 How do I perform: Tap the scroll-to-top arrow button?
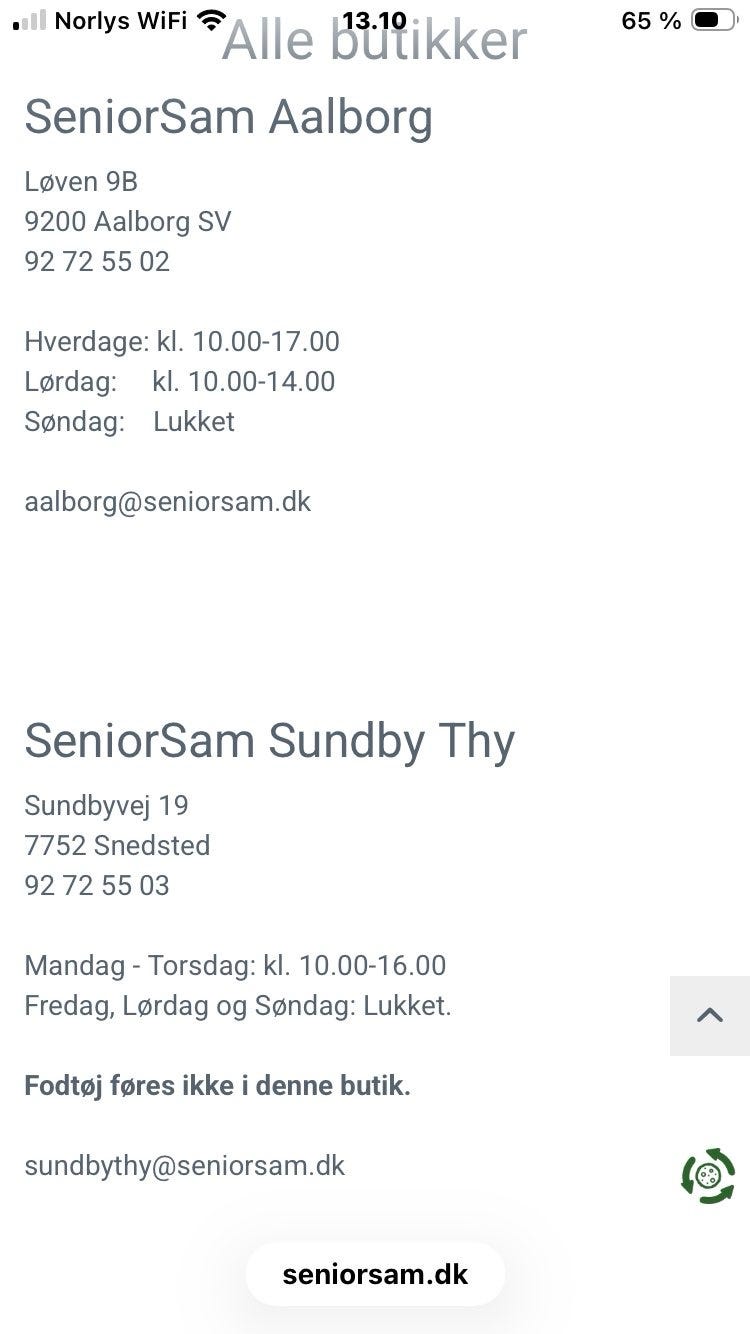709,1015
